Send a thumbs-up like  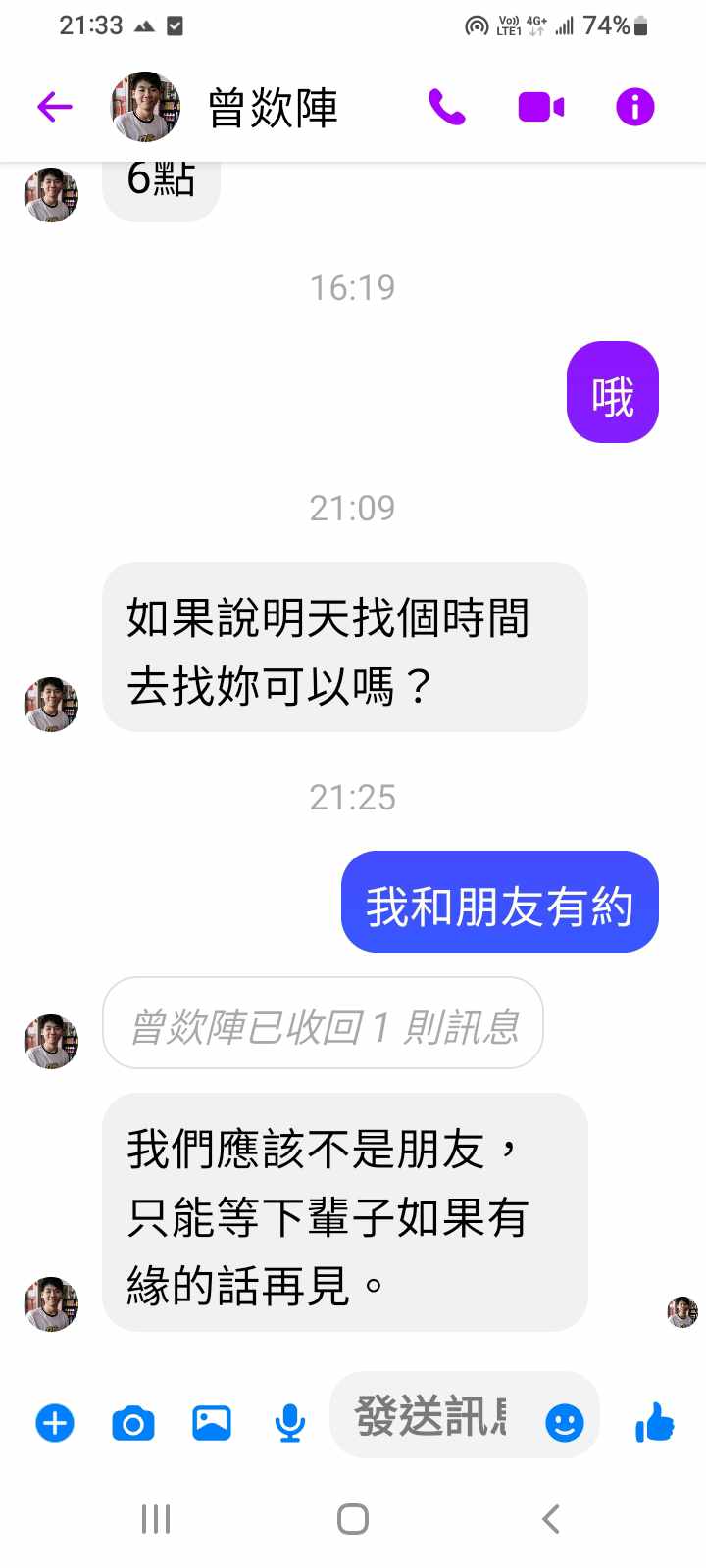click(654, 1421)
